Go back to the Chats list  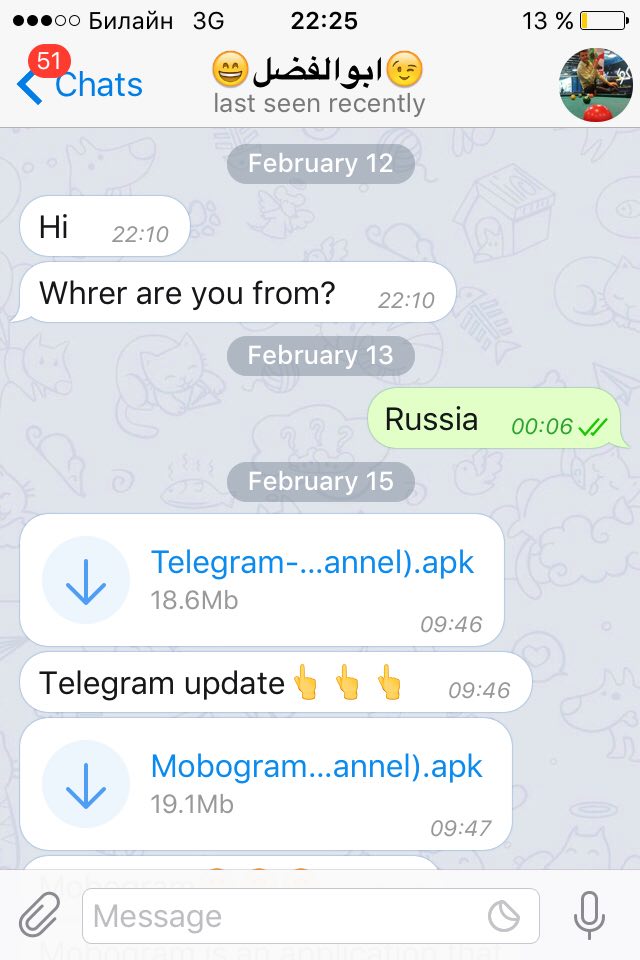80,85
